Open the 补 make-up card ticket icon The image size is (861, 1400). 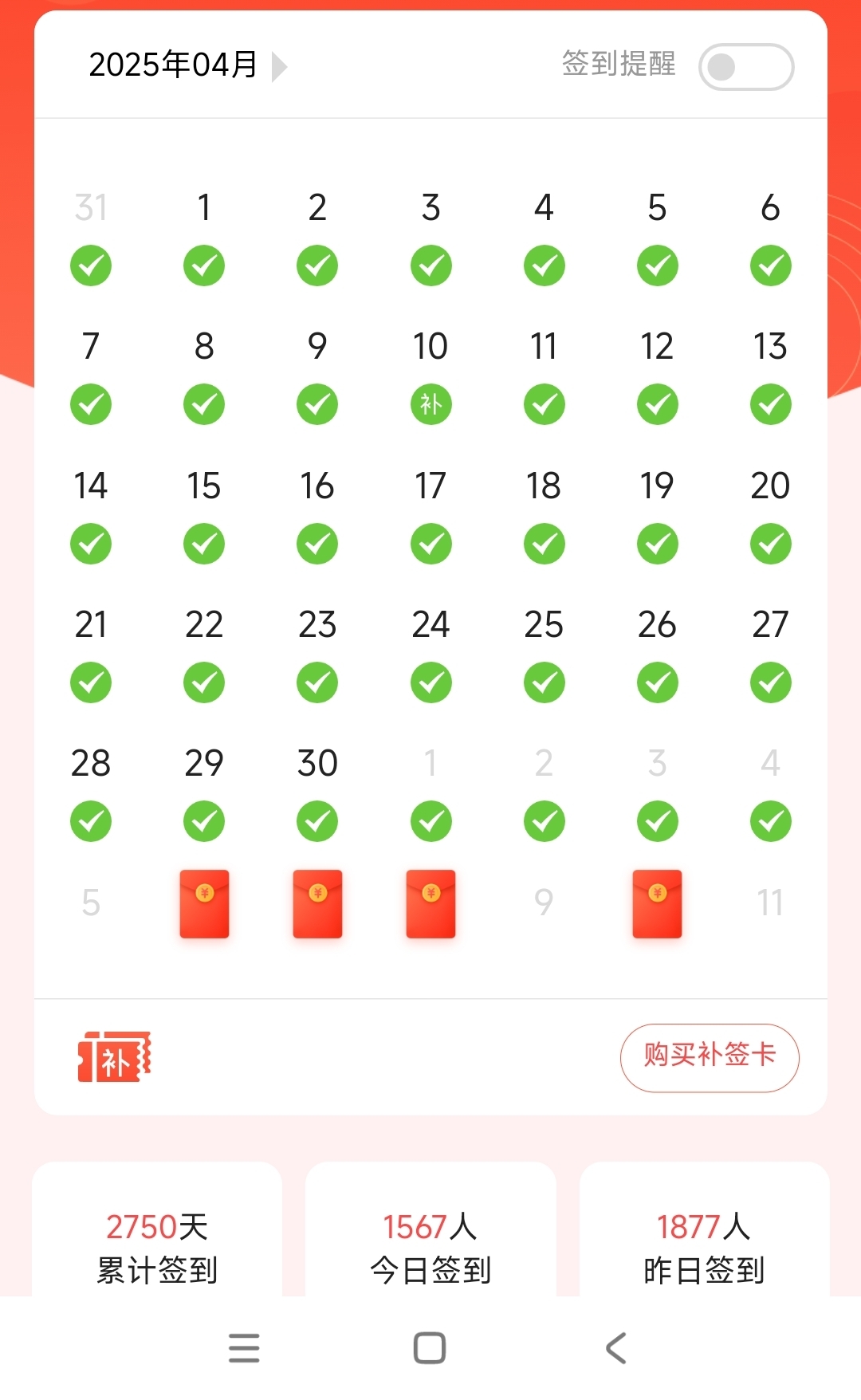pyautogui.click(x=114, y=1057)
